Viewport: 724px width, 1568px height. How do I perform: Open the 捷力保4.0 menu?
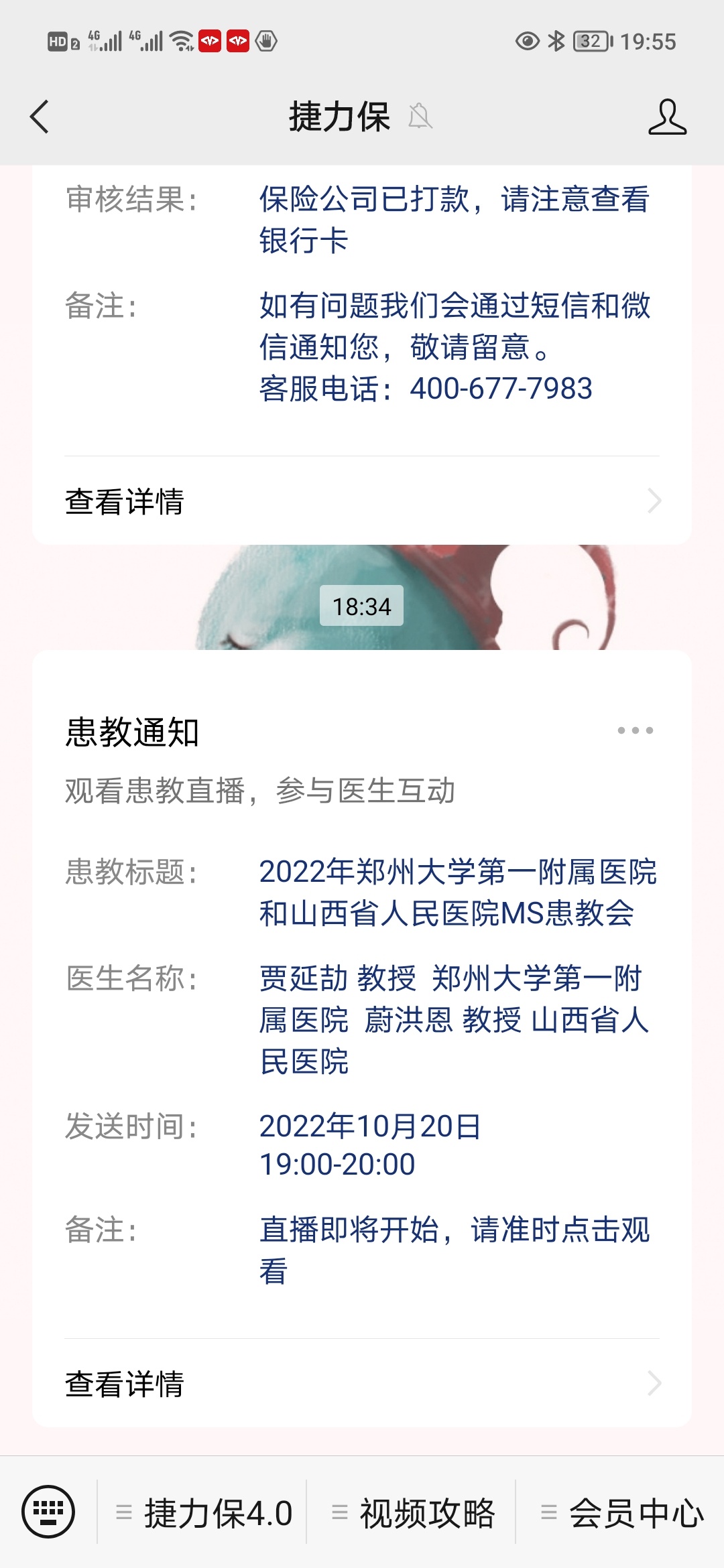pyautogui.click(x=204, y=1513)
